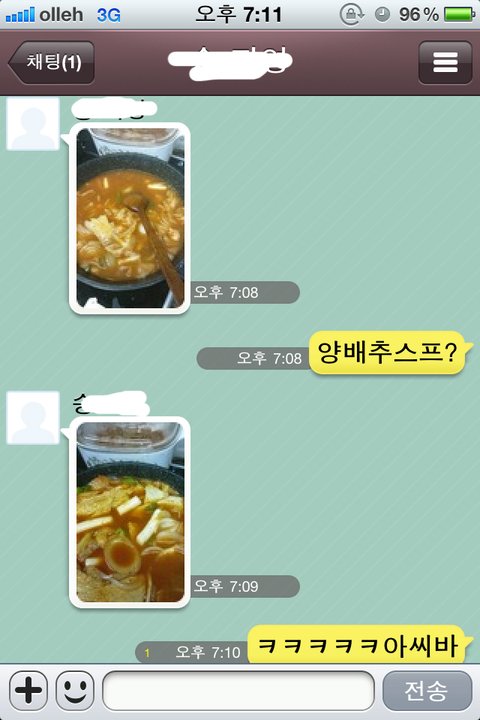
Task: Open the chat room menu icon
Action: (445, 62)
